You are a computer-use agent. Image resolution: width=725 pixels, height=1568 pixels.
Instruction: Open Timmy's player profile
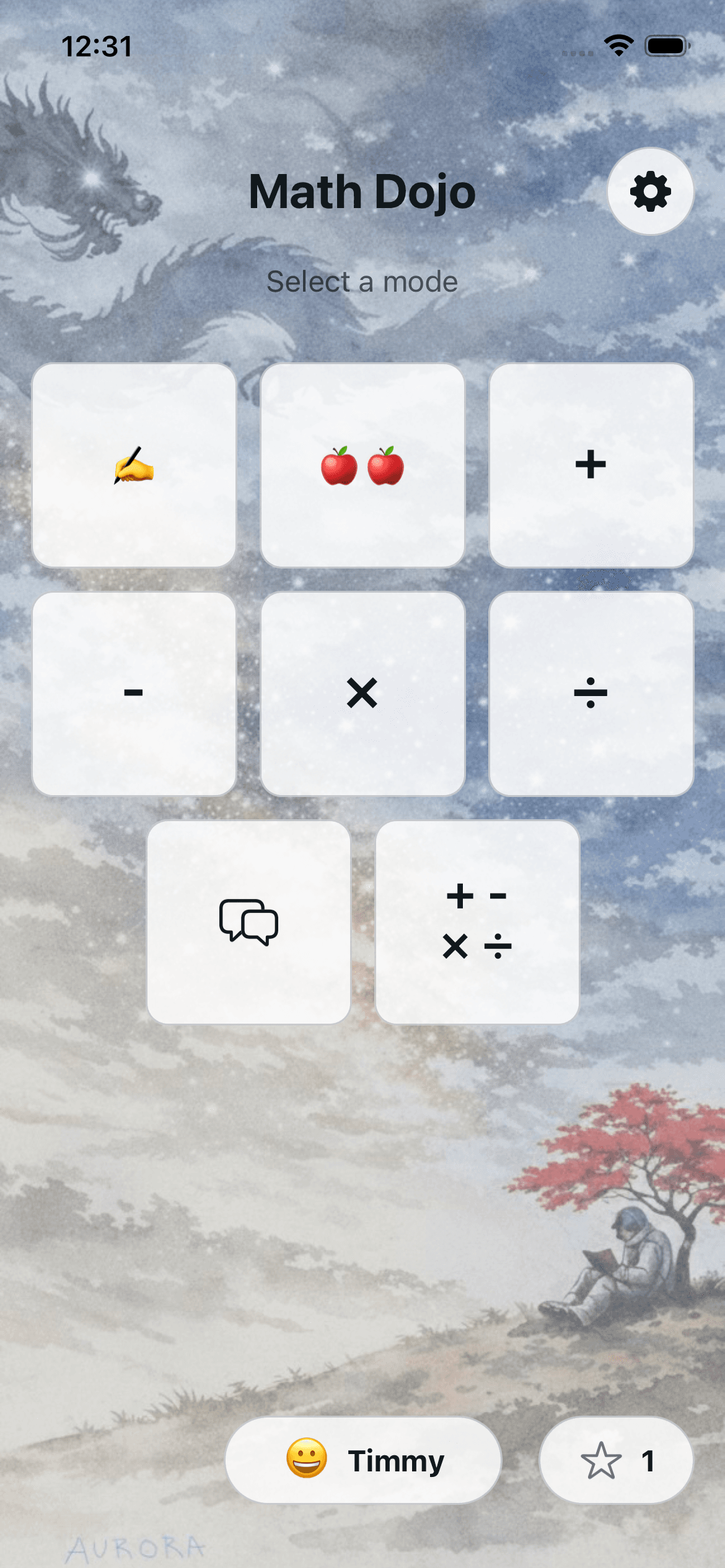coord(364,1460)
